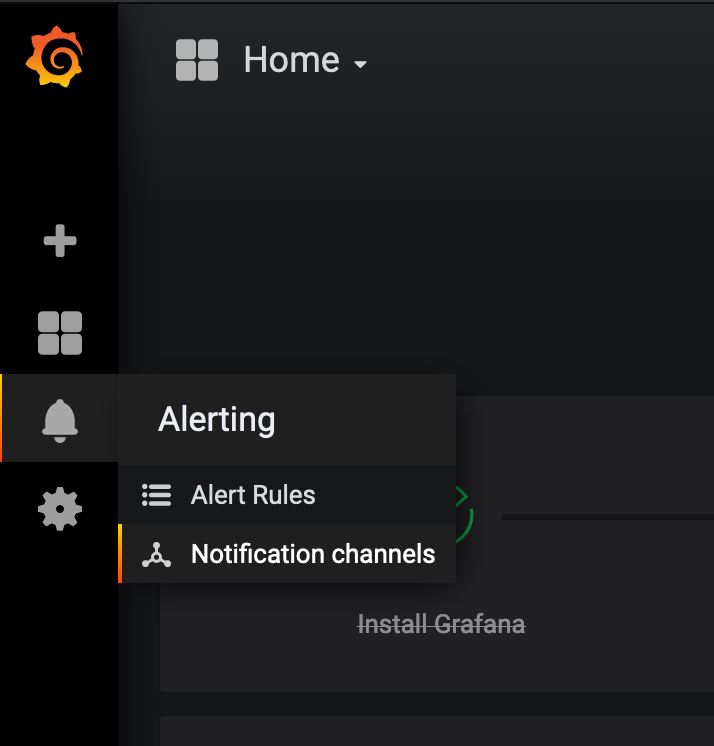Tap the plus create icon
714x746 pixels.
point(60,241)
